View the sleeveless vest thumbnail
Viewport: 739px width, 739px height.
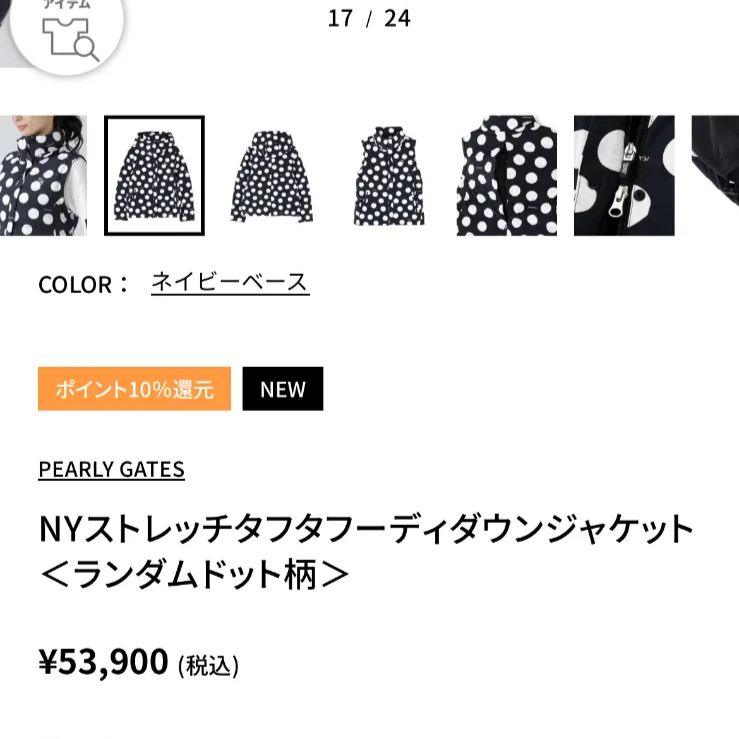(x=389, y=176)
